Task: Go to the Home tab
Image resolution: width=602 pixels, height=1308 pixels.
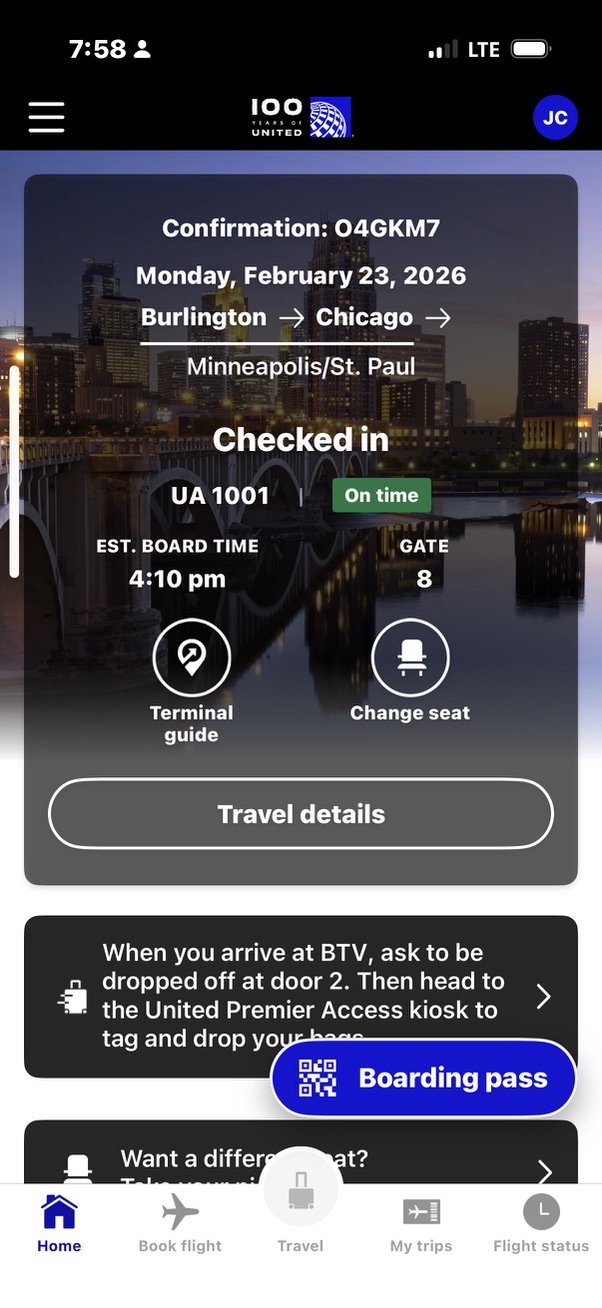Action: tap(59, 1224)
